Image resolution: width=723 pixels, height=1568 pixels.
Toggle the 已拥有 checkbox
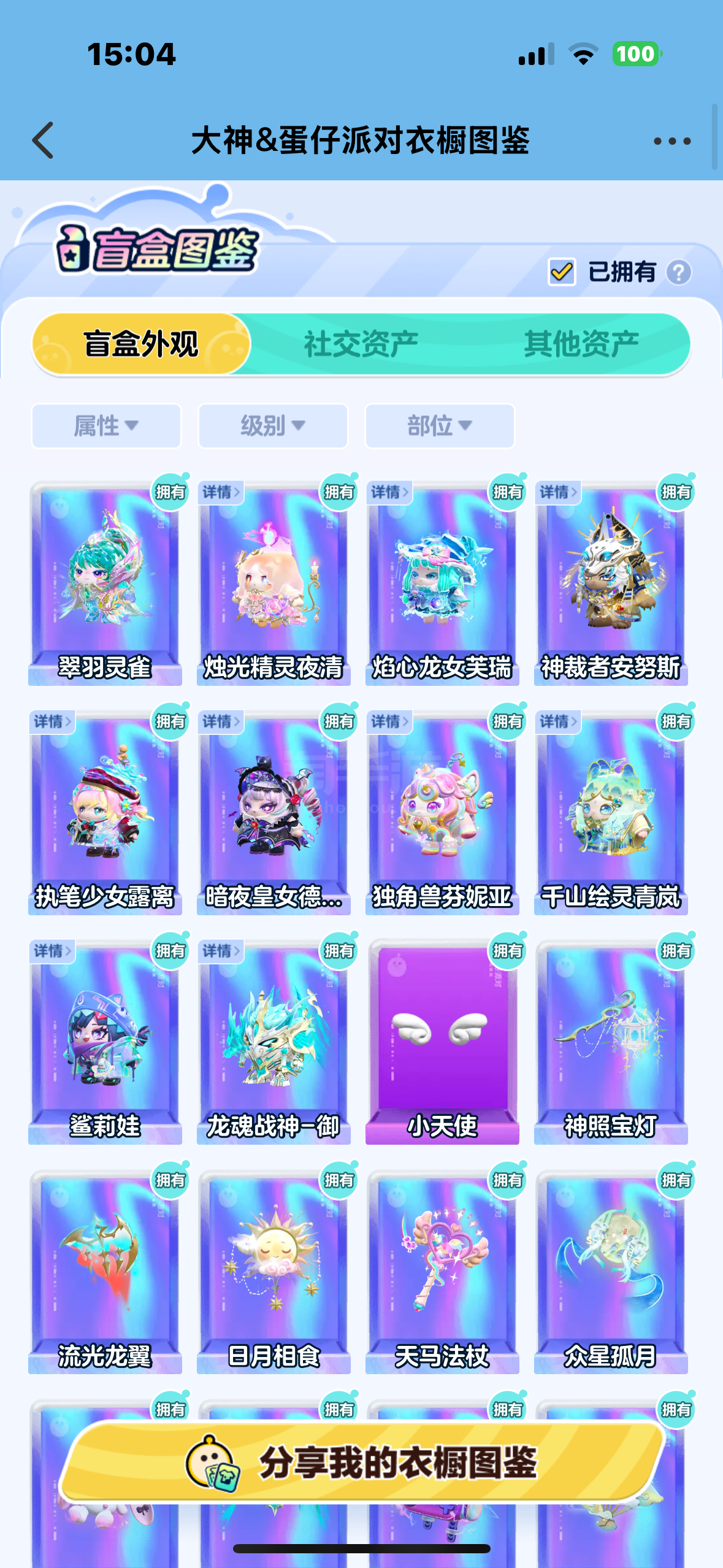pyautogui.click(x=562, y=272)
